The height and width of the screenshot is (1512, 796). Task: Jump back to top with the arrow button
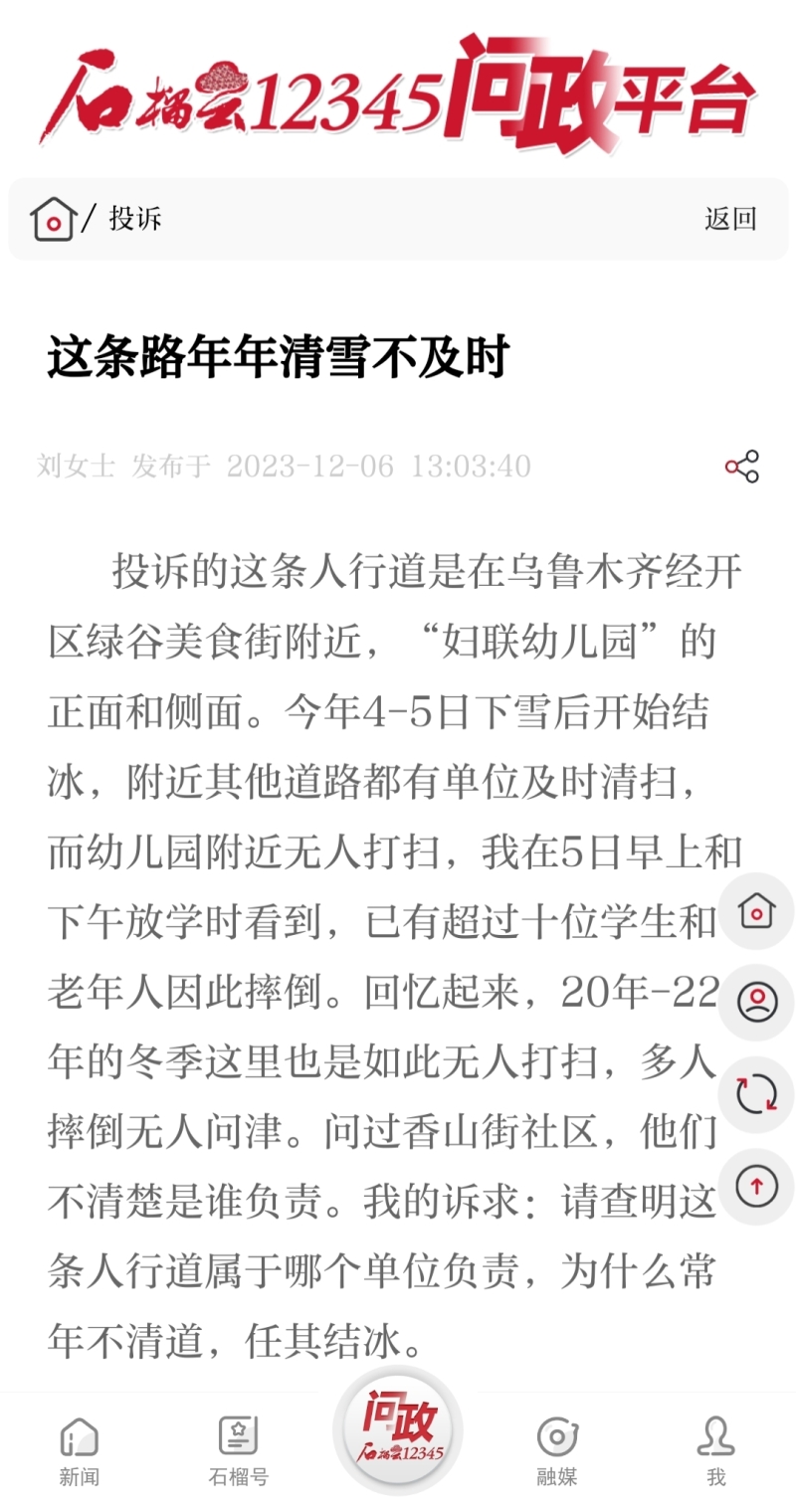[x=756, y=1186]
